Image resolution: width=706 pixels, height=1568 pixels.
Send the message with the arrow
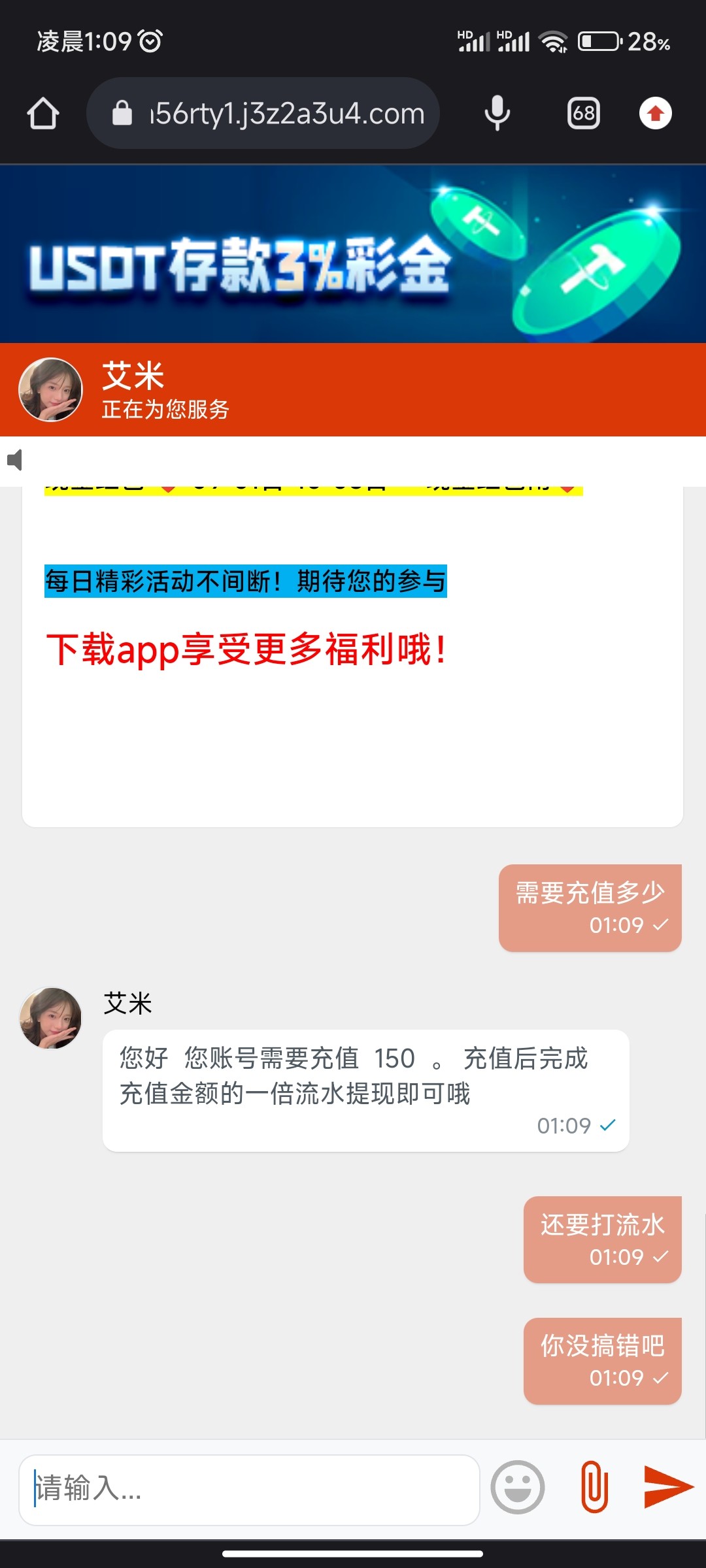pos(667,1487)
